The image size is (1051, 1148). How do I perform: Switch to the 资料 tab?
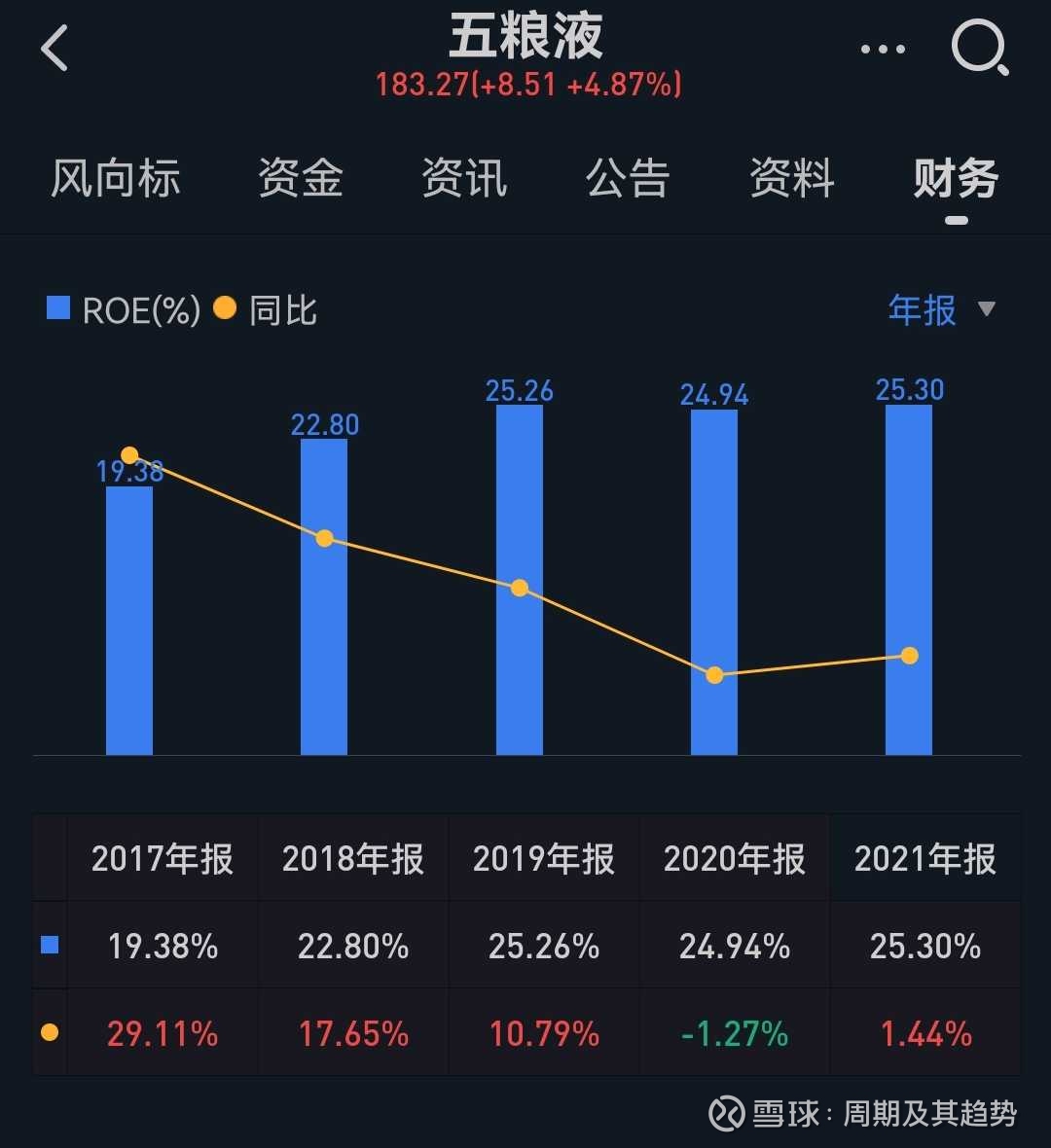[x=791, y=179]
